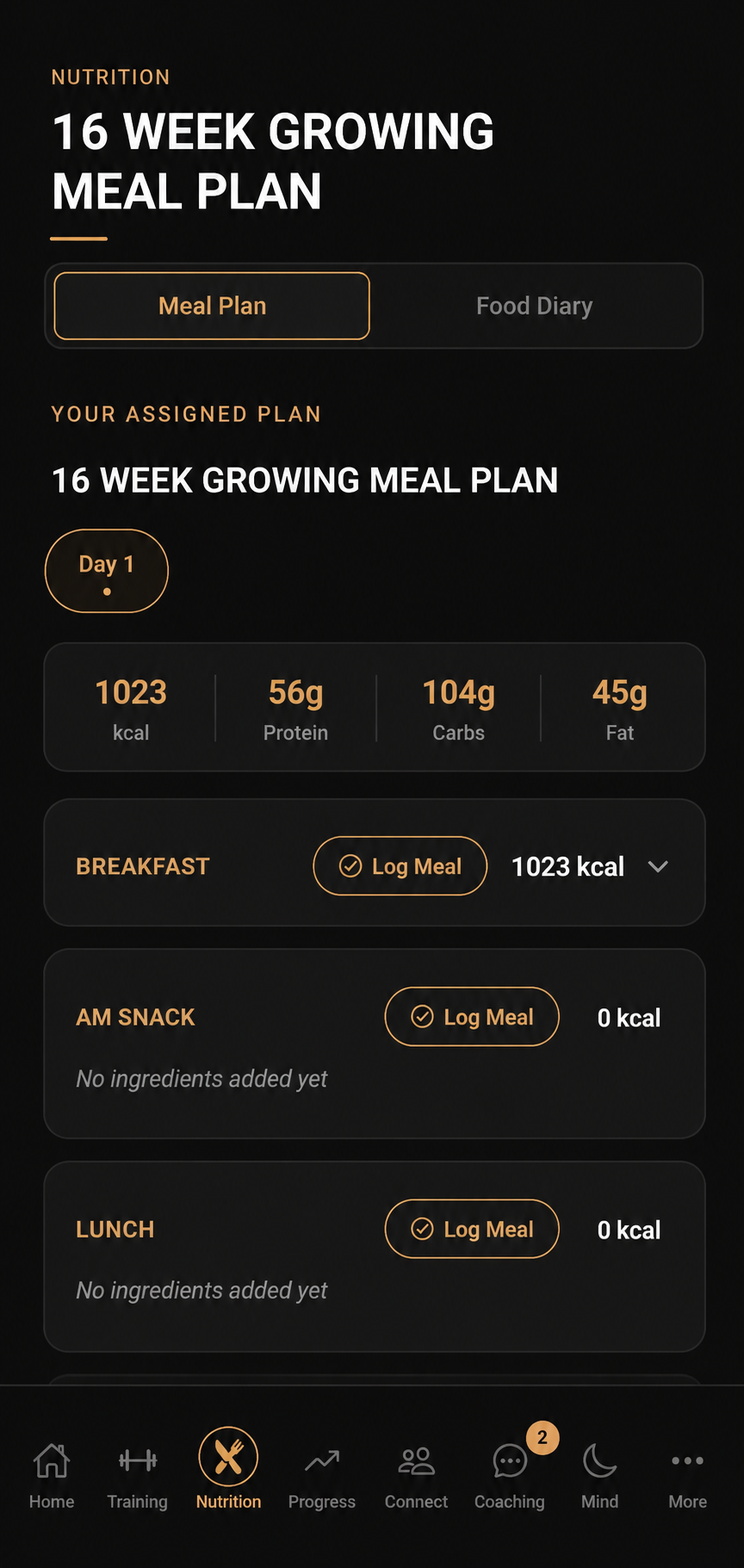Open the Mind tab
The height and width of the screenshot is (1568, 744).
(x=600, y=1476)
